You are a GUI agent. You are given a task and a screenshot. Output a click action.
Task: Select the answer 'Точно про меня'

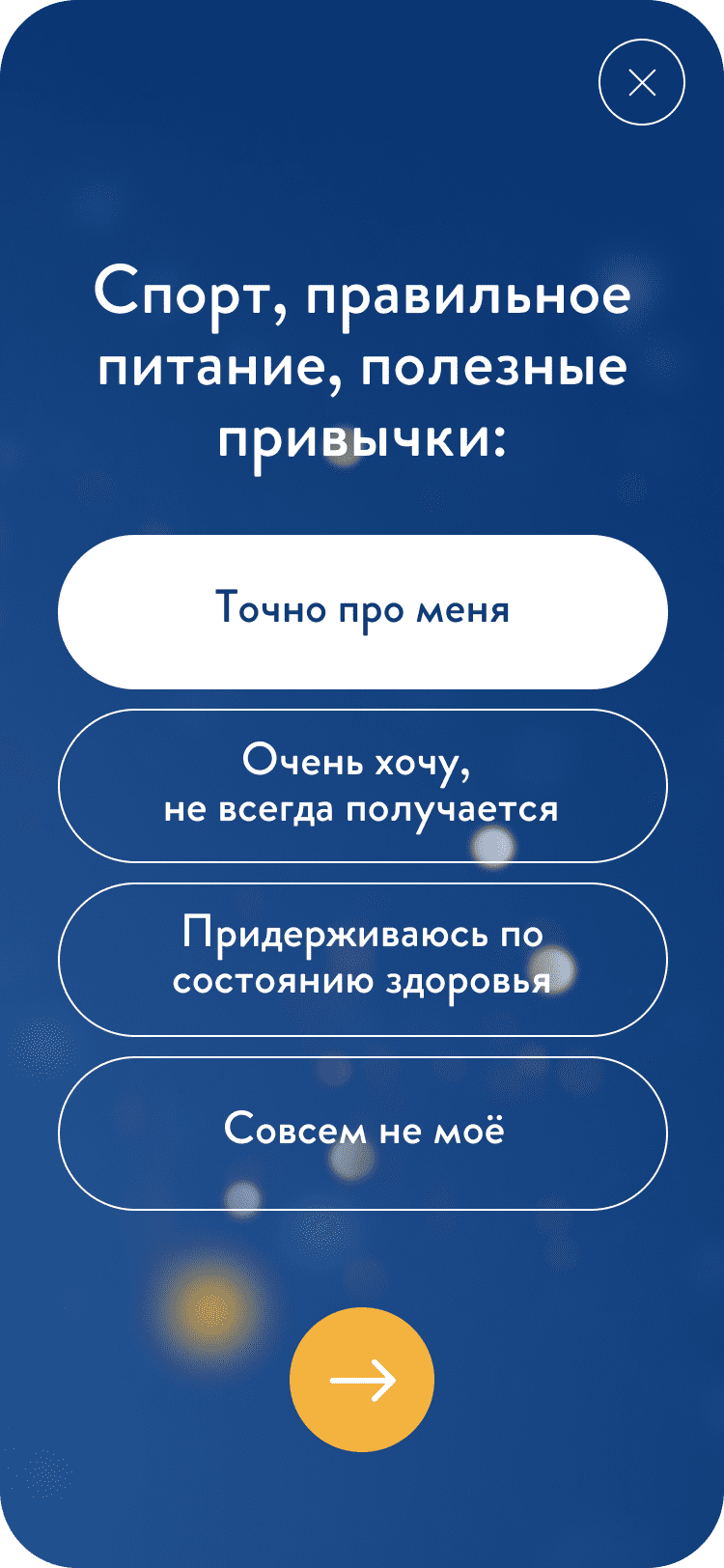(x=362, y=611)
